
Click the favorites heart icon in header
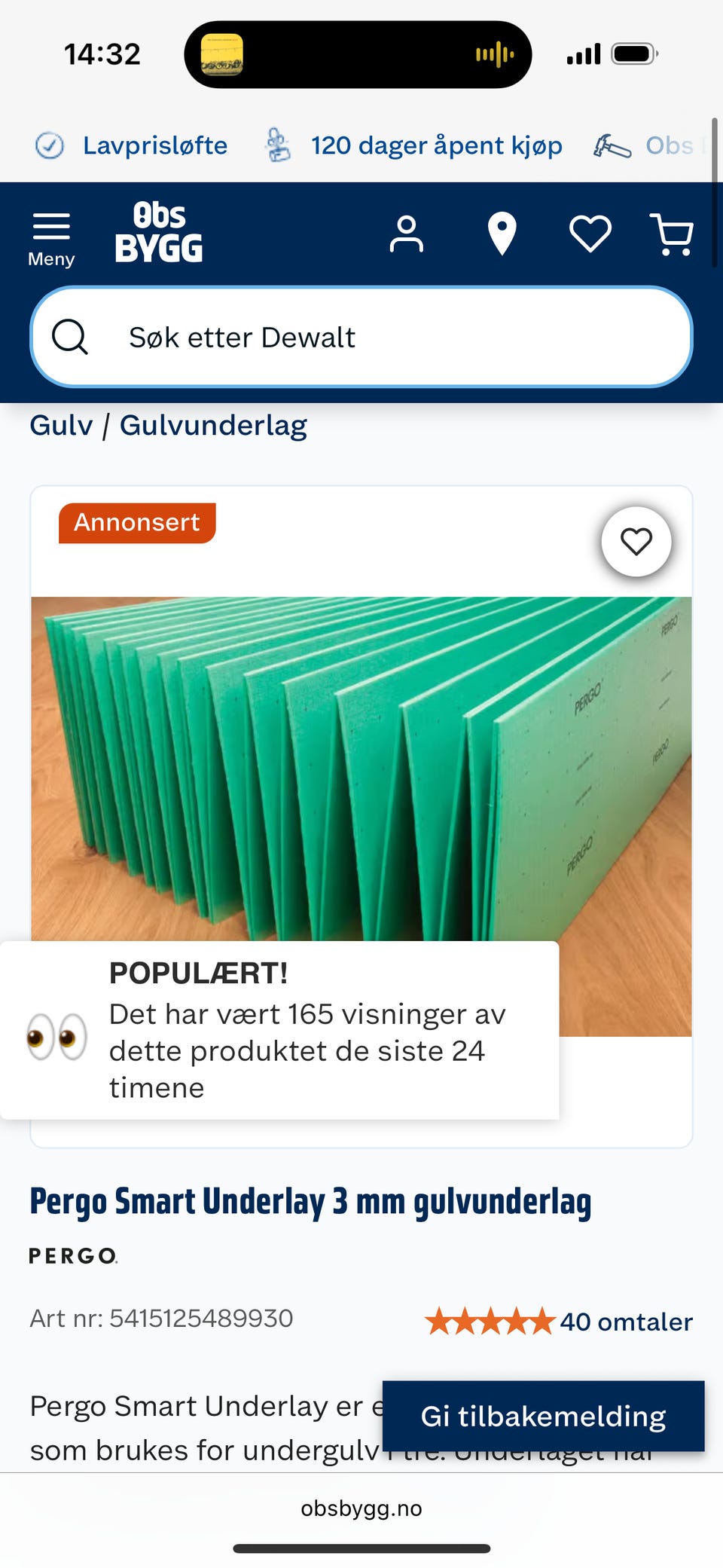591,234
